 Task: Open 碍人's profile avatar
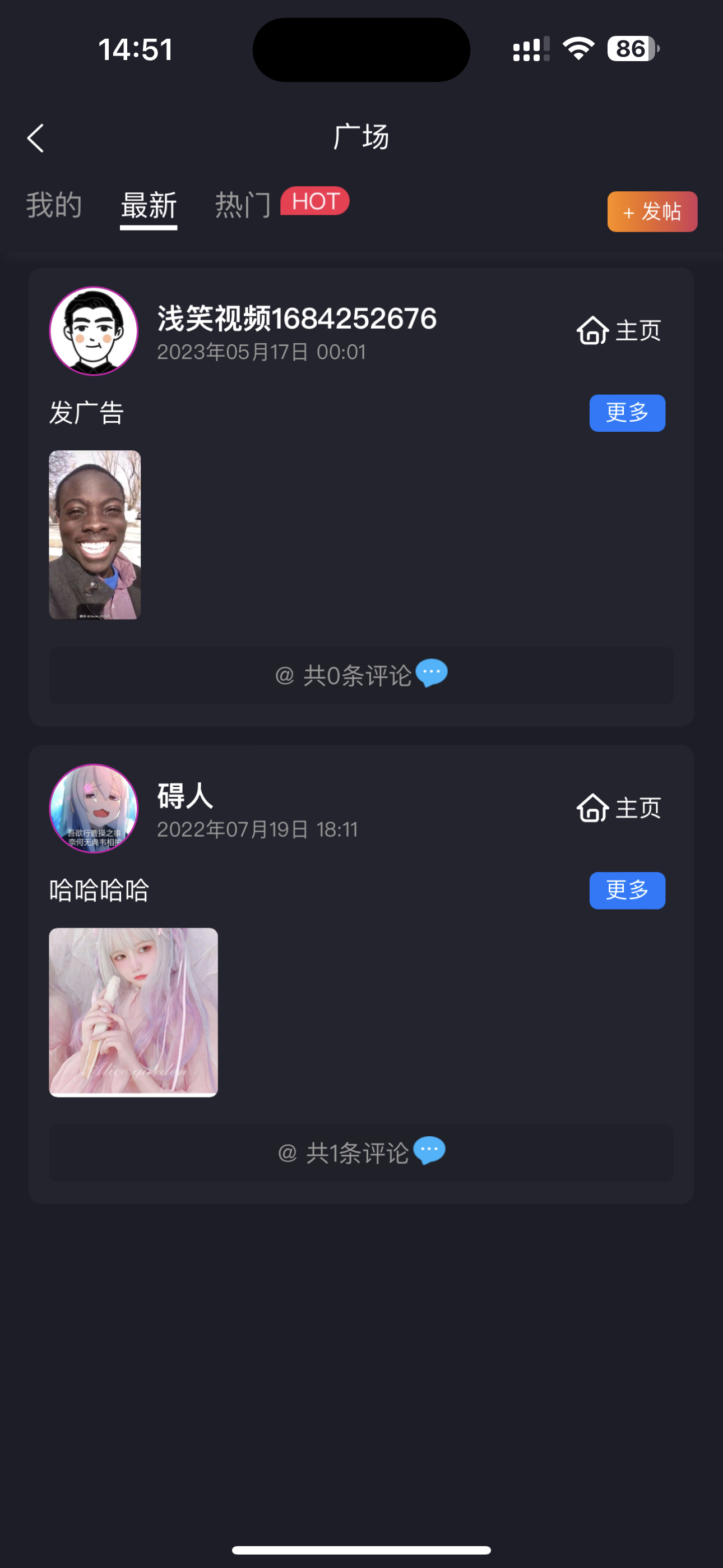click(94, 808)
